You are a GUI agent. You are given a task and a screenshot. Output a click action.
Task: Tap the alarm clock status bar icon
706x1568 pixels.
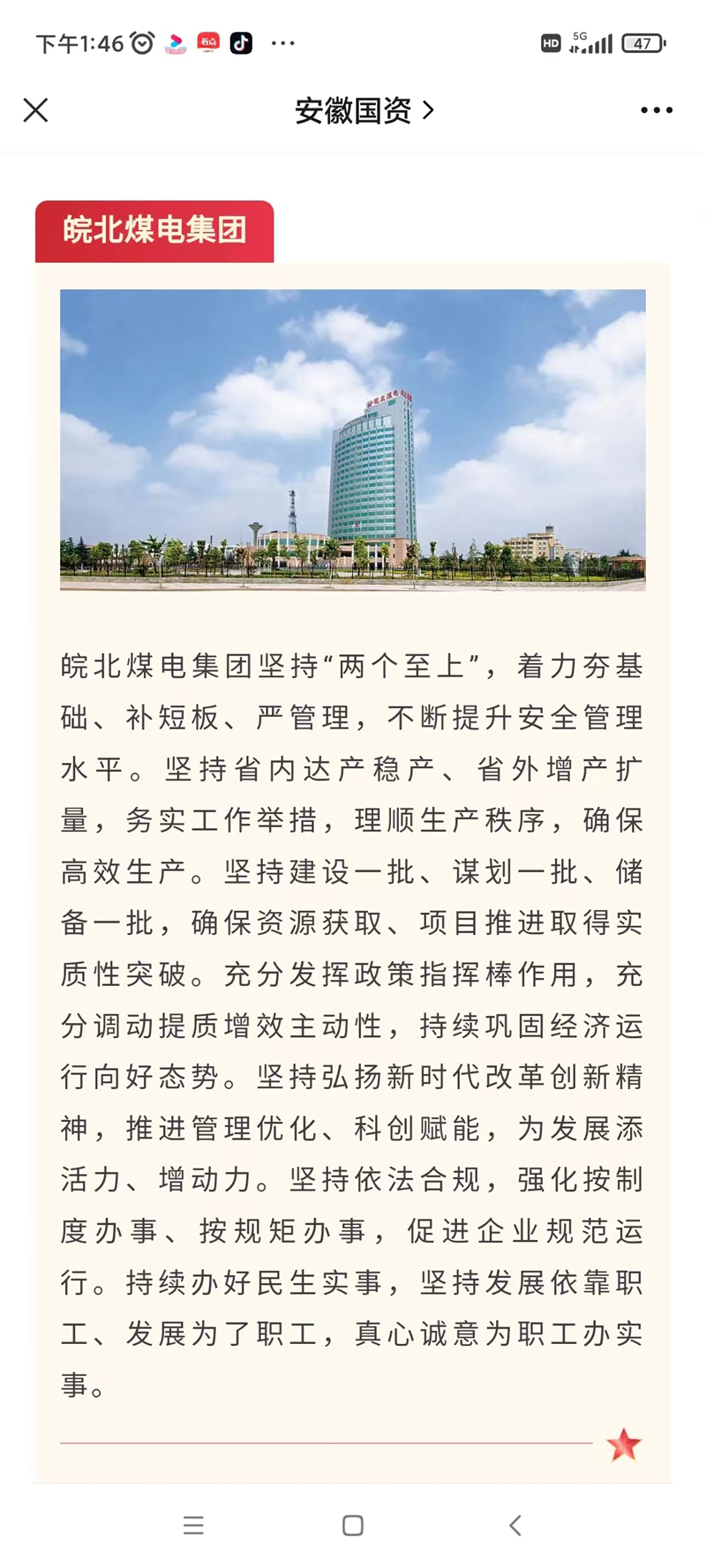coord(141,40)
